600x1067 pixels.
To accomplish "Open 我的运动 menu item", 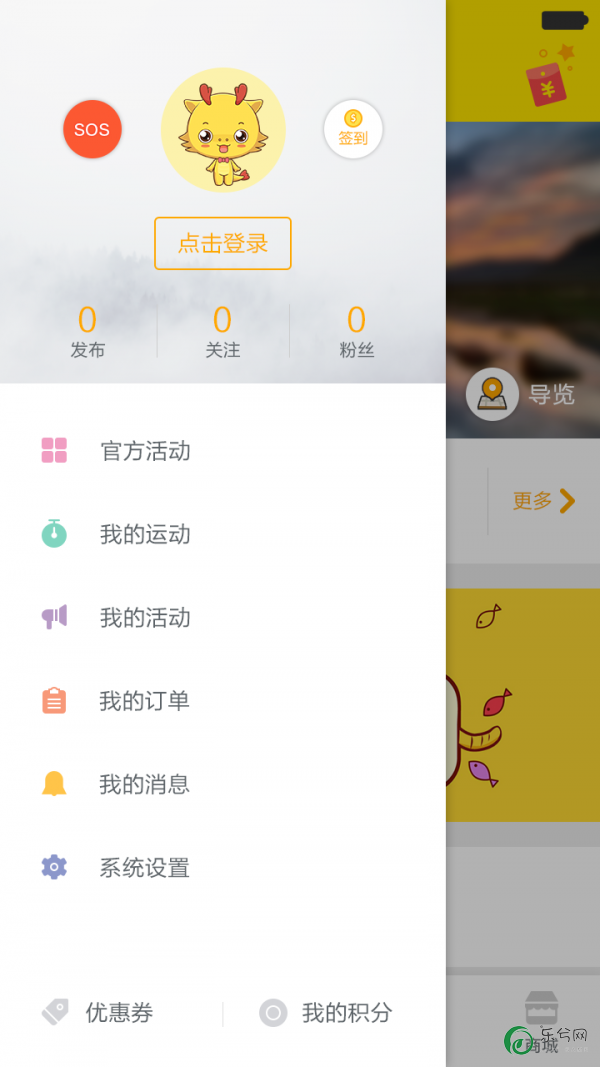I will point(145,534).
